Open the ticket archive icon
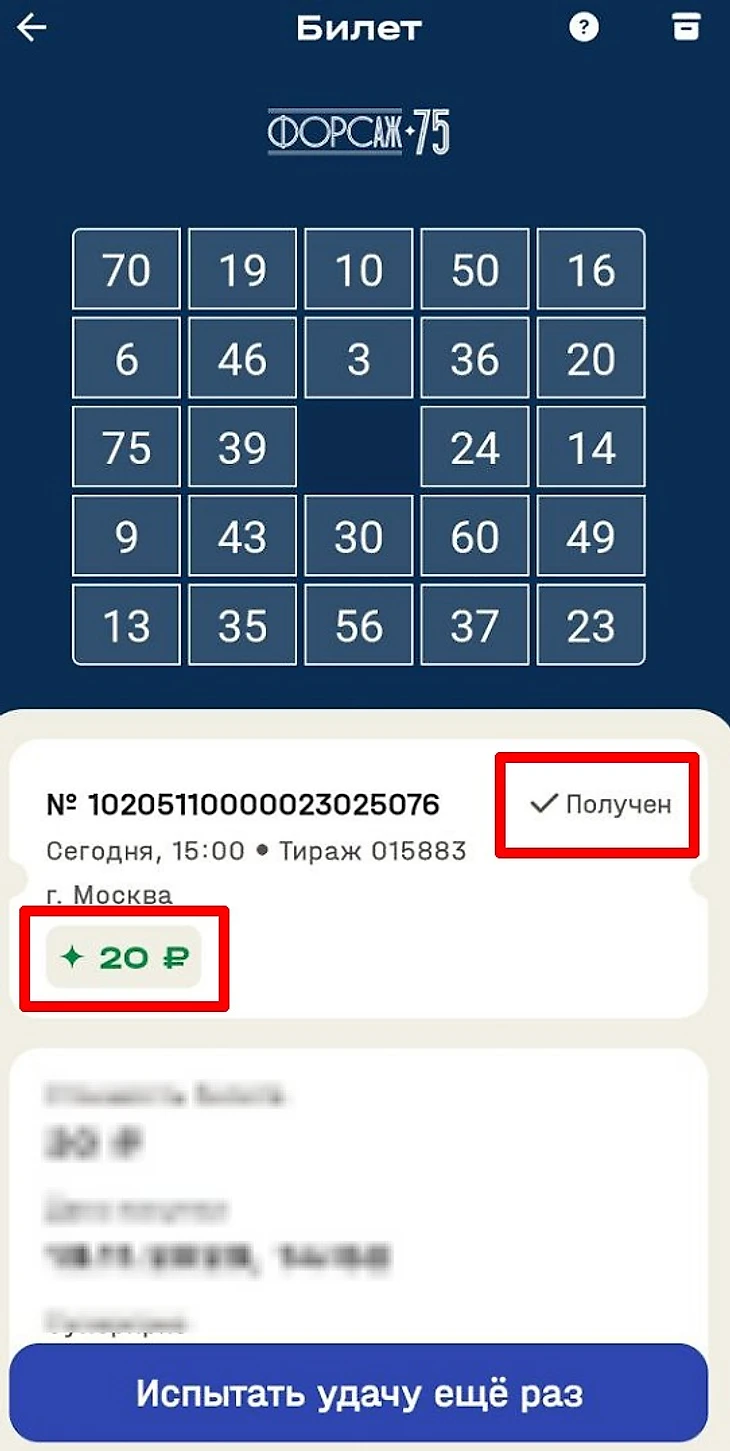The image size is (730, 1451). [x=685, y=28]
